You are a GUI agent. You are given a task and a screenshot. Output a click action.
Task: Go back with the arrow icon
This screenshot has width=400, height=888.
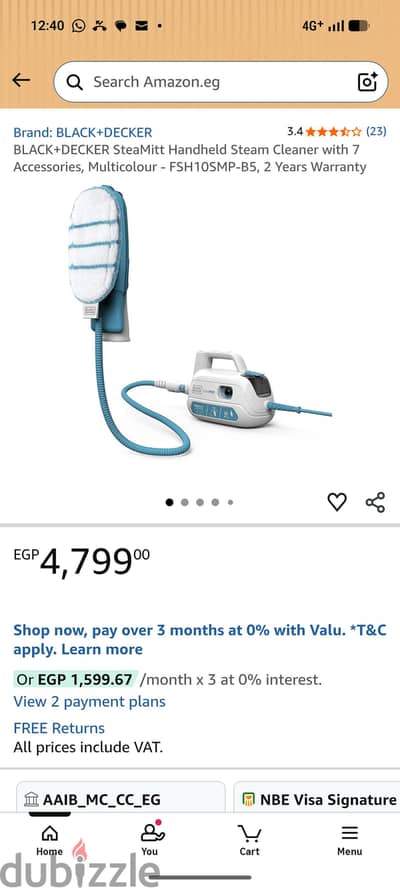(22, 80)
